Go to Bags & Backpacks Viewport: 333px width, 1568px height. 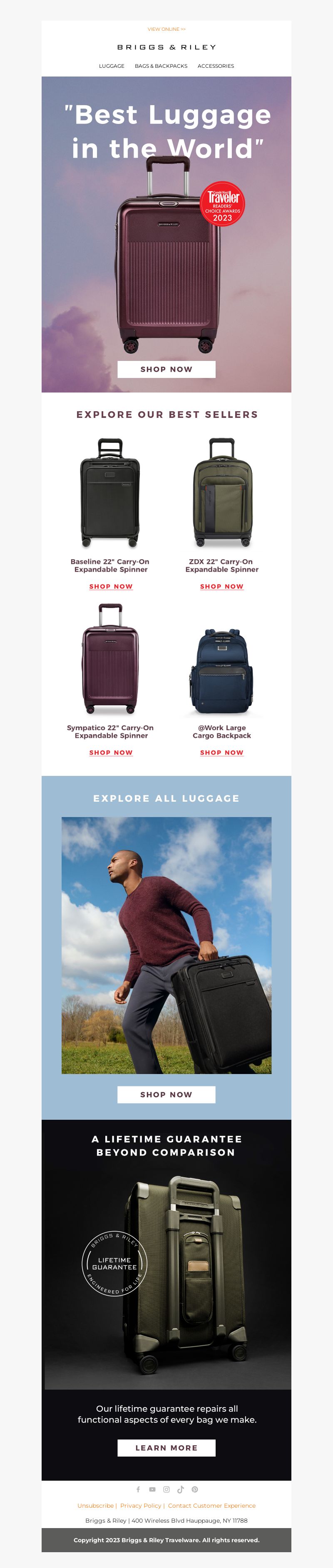[161, 66]
